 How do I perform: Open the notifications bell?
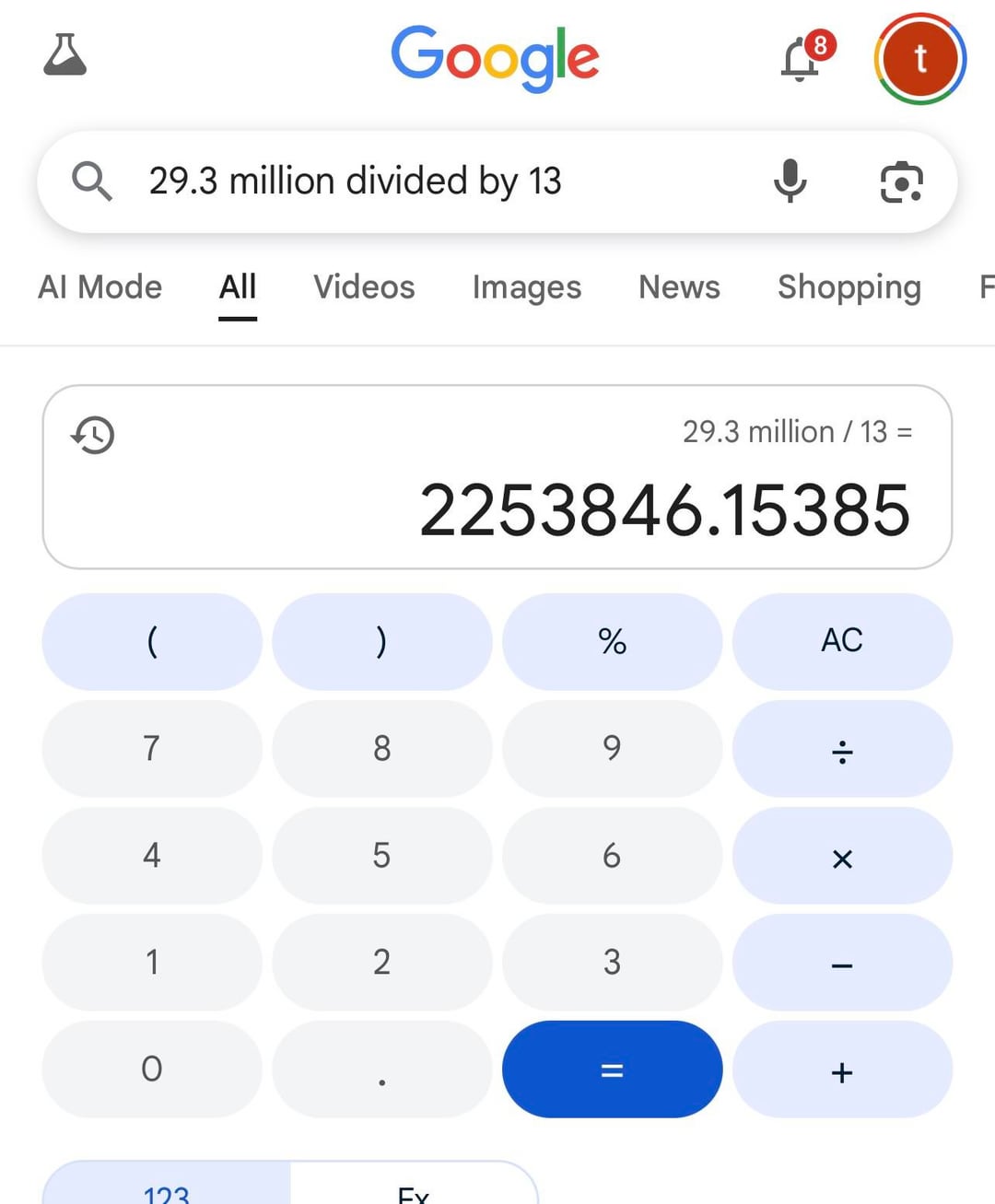[802, 59]
